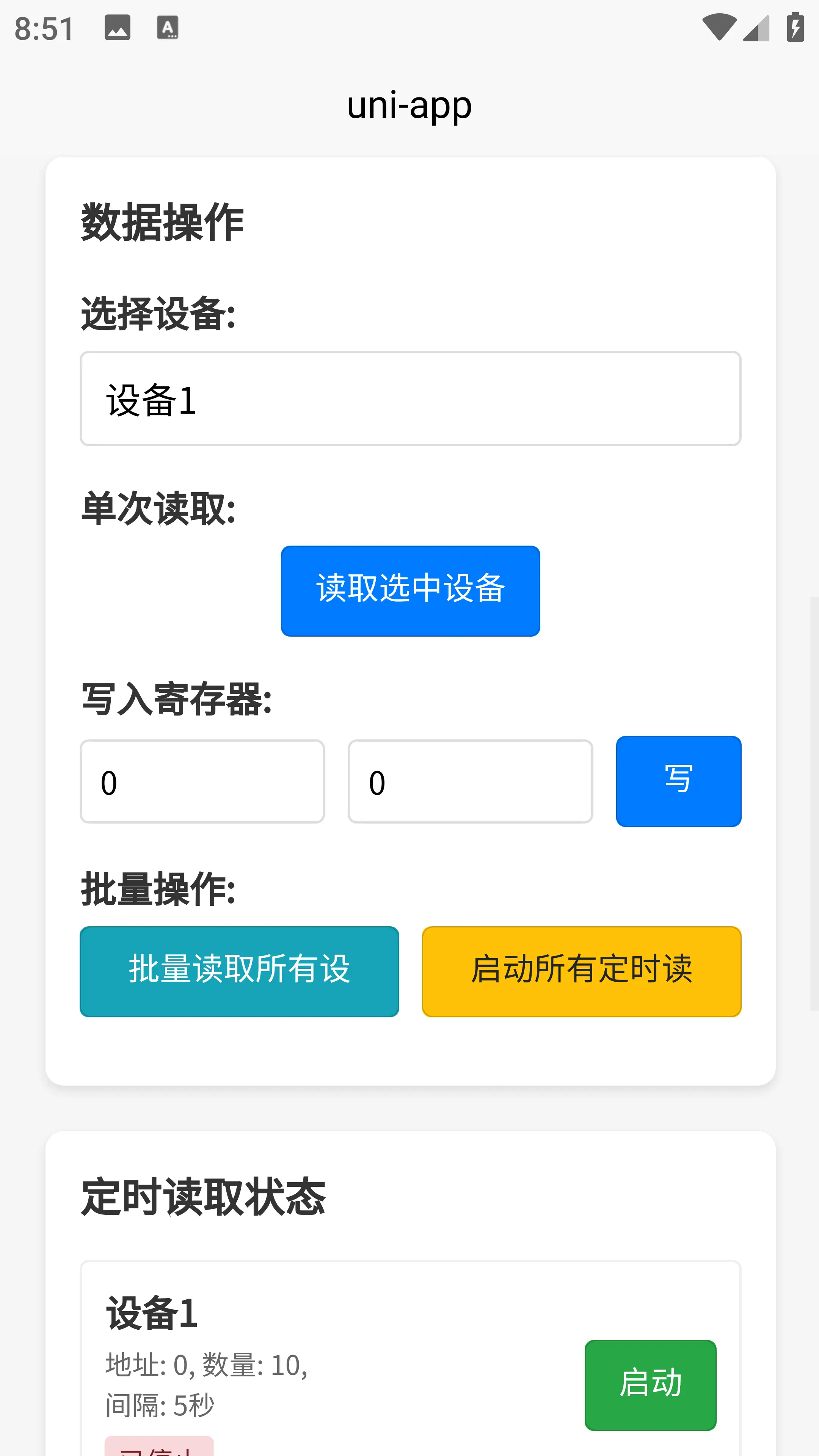Tap the green 启动 button for 设备1
Screen dimensions: 819x1456
[650, 1385]
